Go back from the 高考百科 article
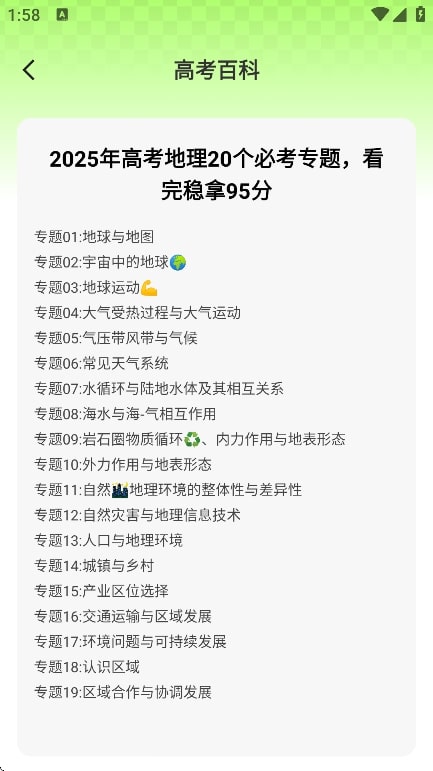 point(29,70)
